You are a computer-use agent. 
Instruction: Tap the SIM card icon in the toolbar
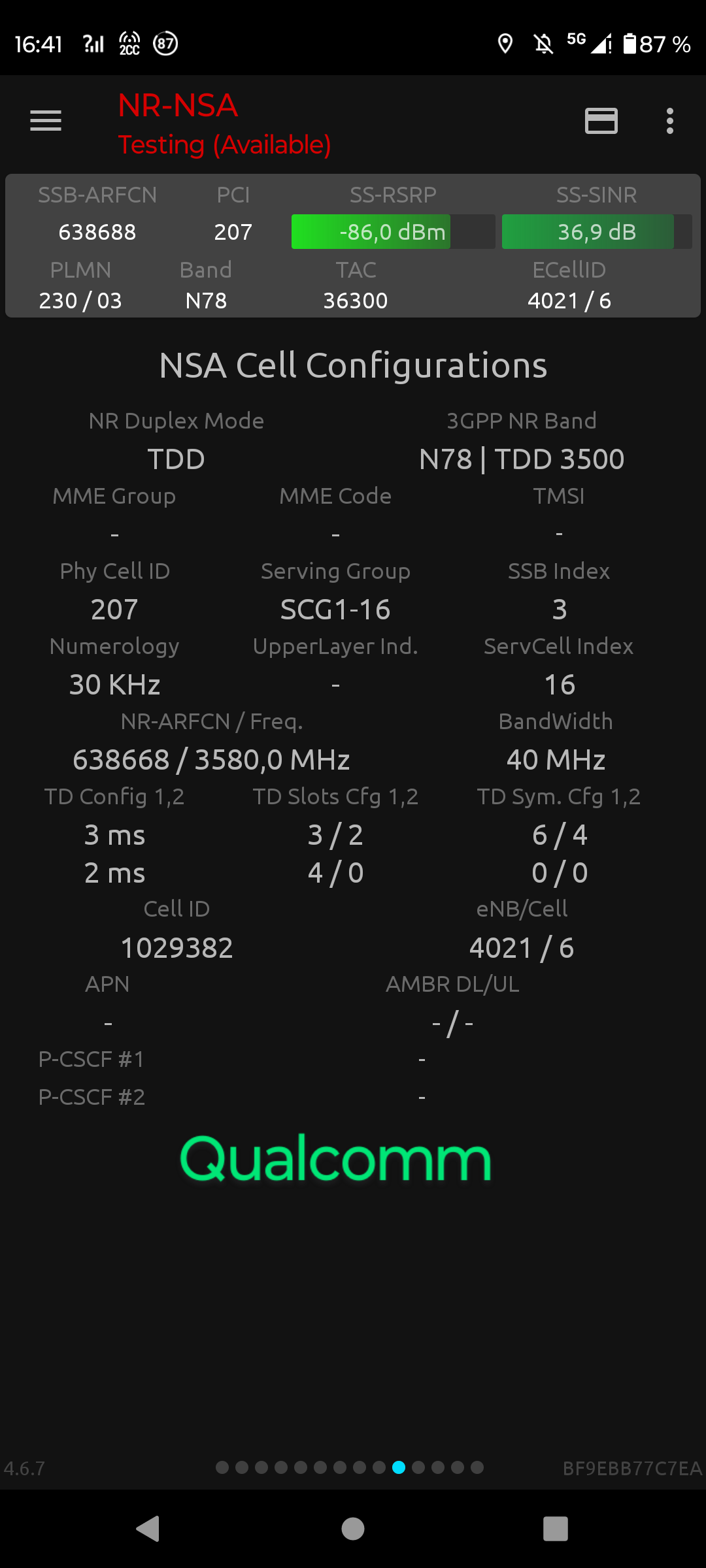pyautogui.click(x=601, y=121)
